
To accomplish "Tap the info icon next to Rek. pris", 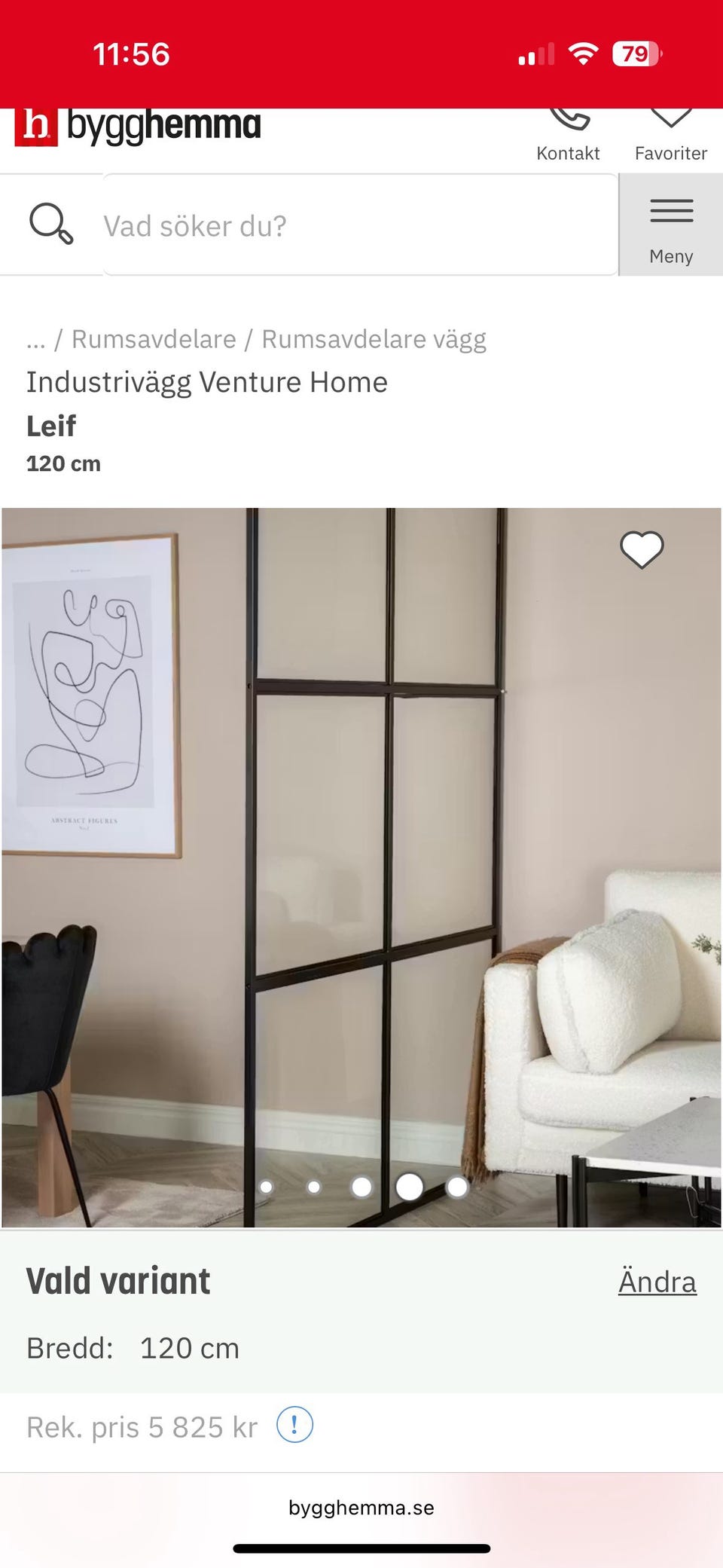I will 294,1426.
